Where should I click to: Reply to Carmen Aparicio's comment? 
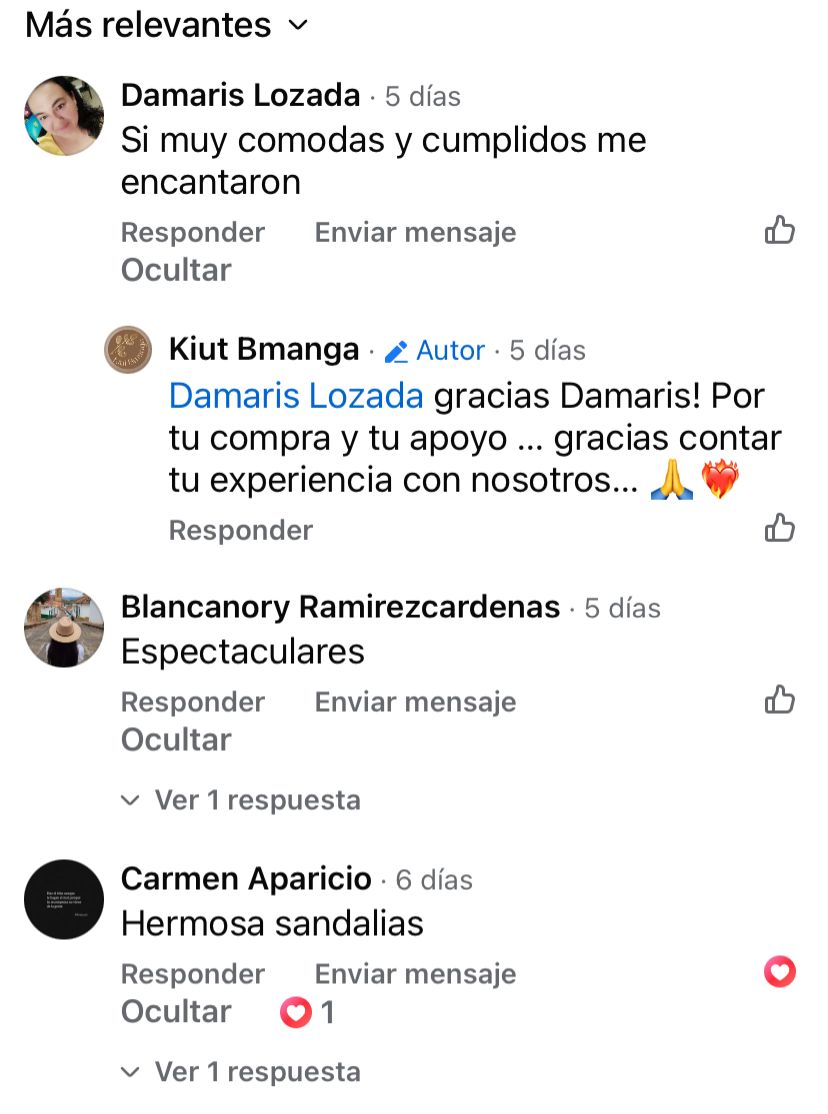point(192,974)
